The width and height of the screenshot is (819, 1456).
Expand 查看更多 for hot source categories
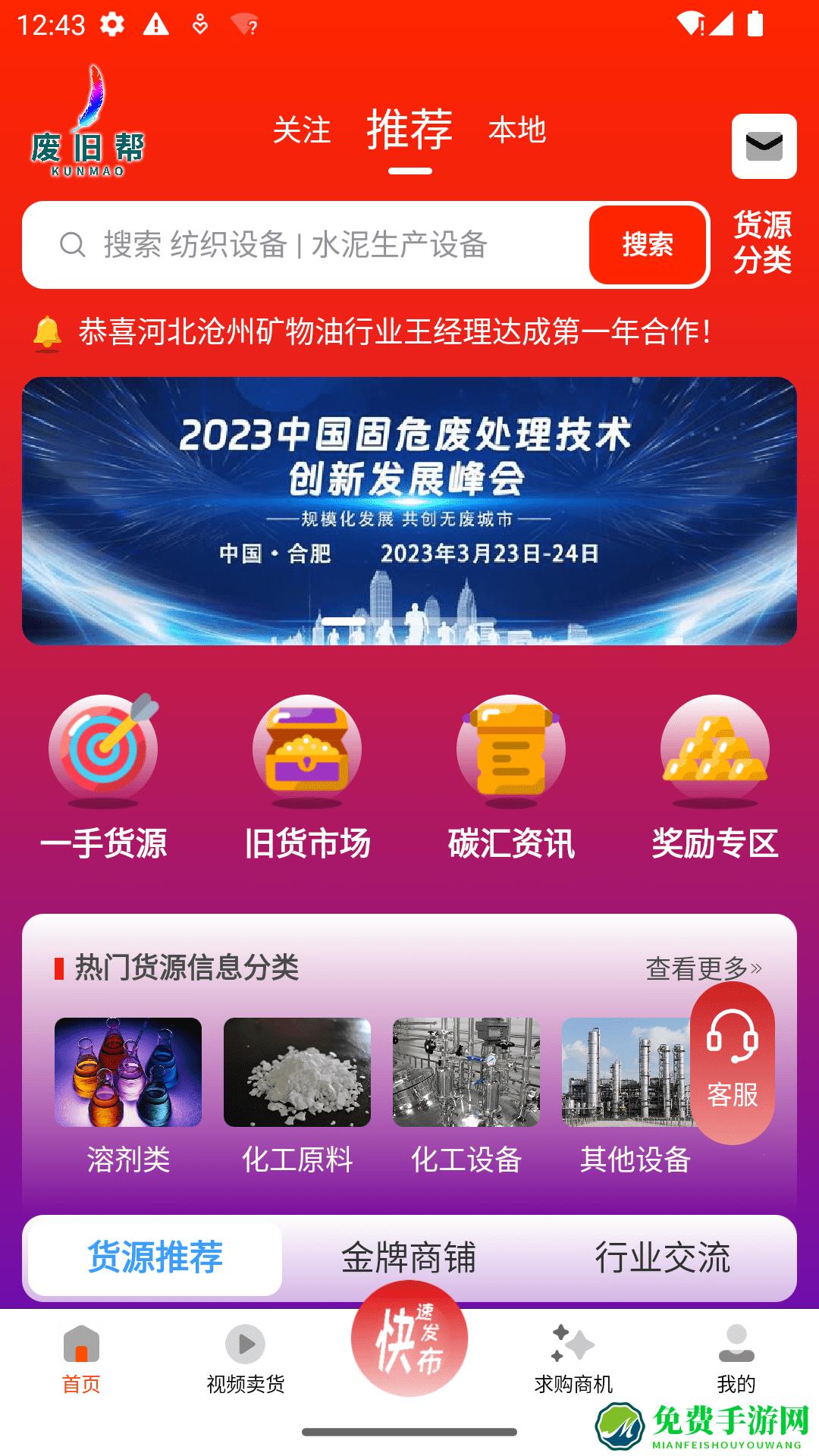pos(701,967)
